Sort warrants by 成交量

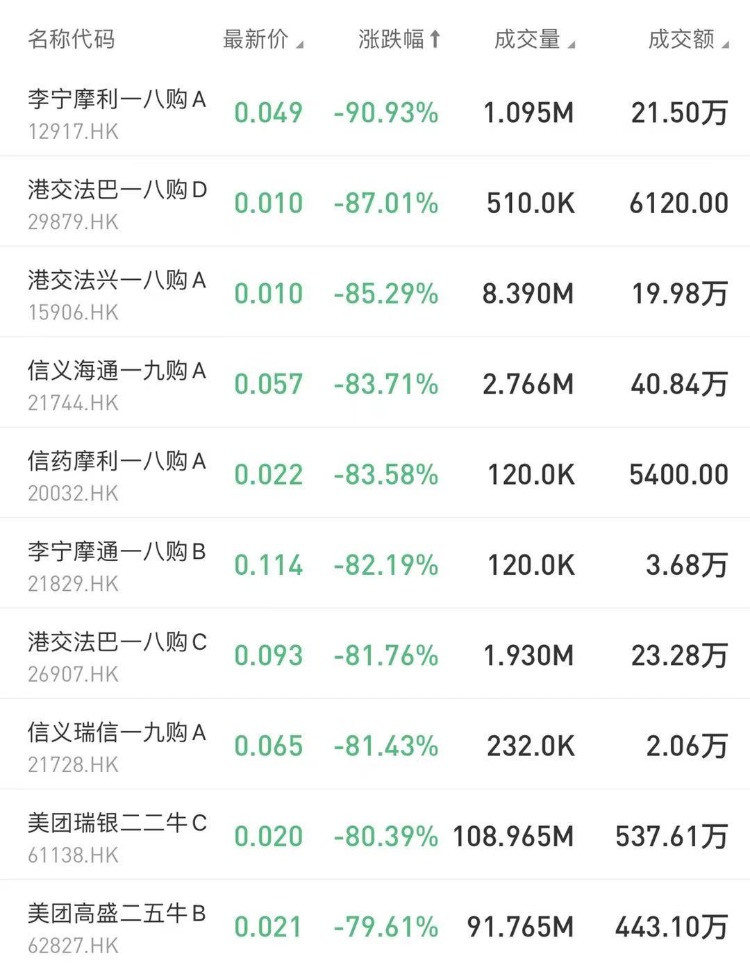click(534, 40)
